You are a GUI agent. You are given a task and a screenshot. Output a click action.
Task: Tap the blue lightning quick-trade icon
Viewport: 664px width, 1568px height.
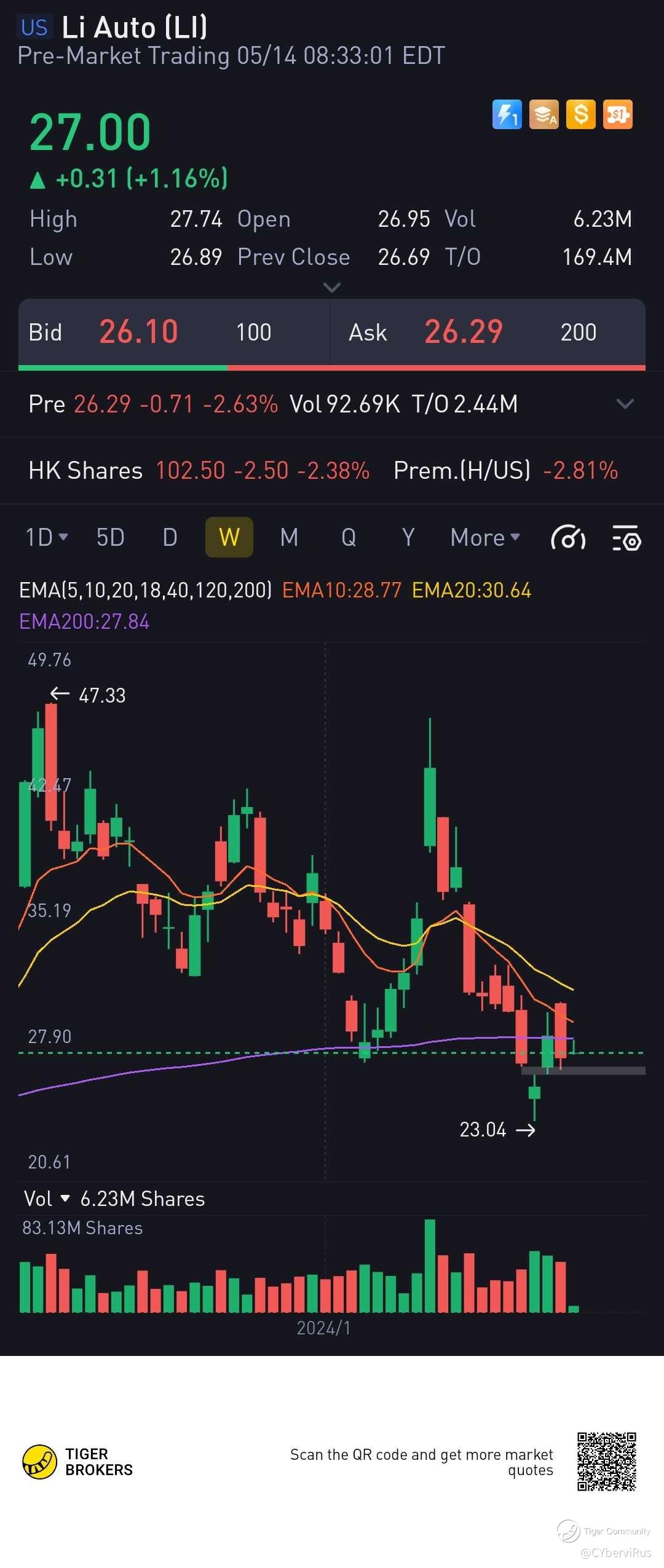point(507,115)
